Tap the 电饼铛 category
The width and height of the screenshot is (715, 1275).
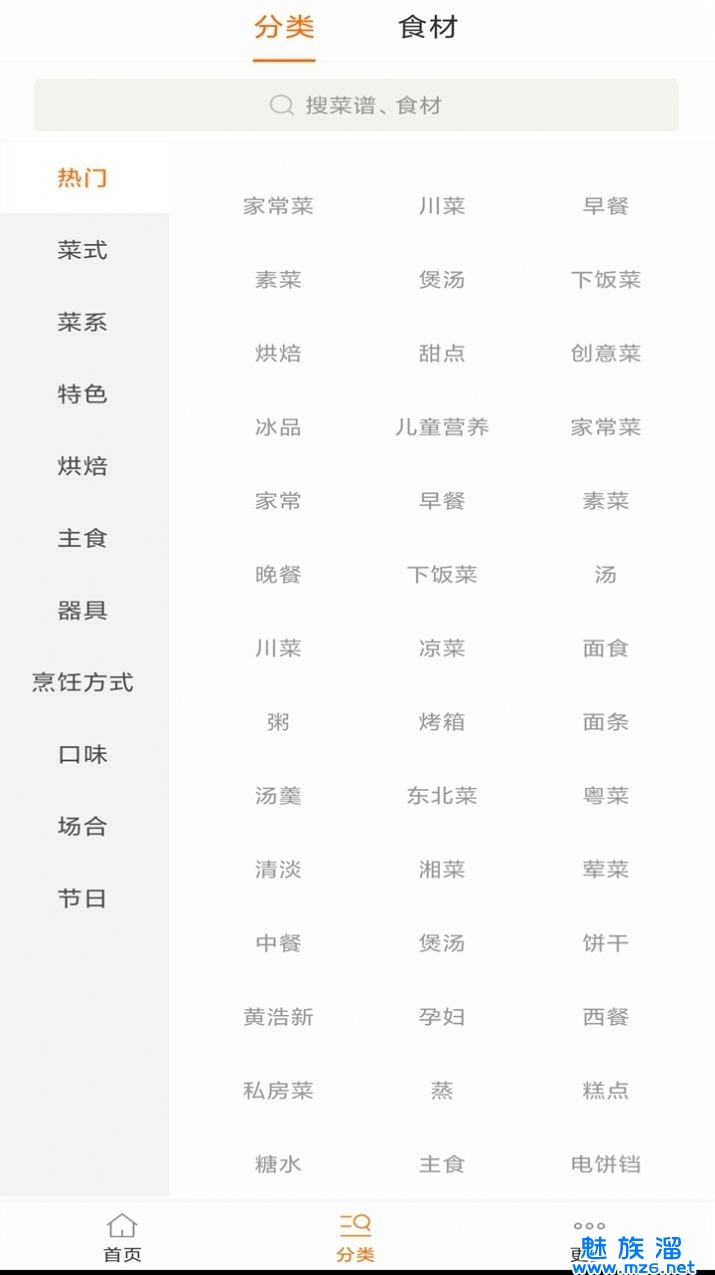point(606,1164)
